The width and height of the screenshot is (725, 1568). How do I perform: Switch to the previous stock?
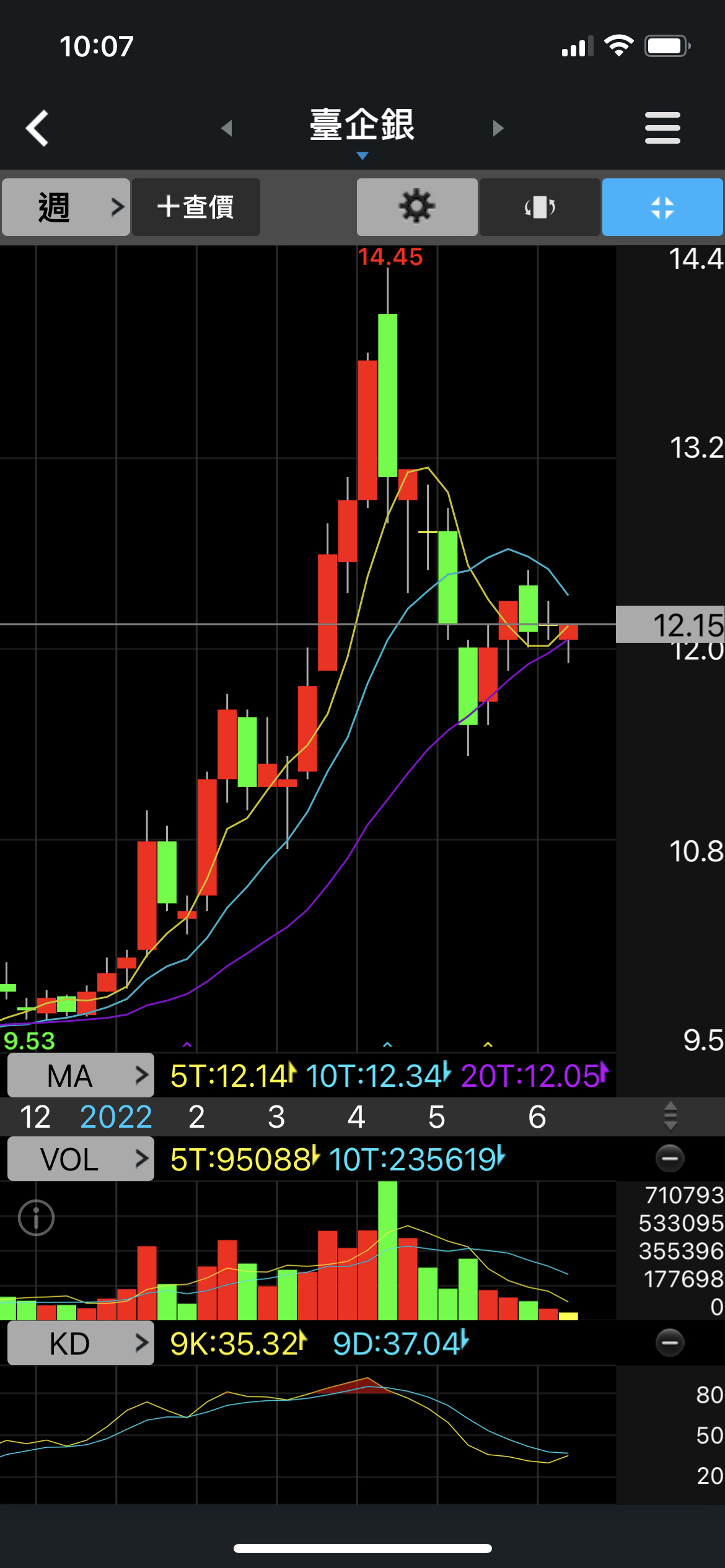click(227, 128)
